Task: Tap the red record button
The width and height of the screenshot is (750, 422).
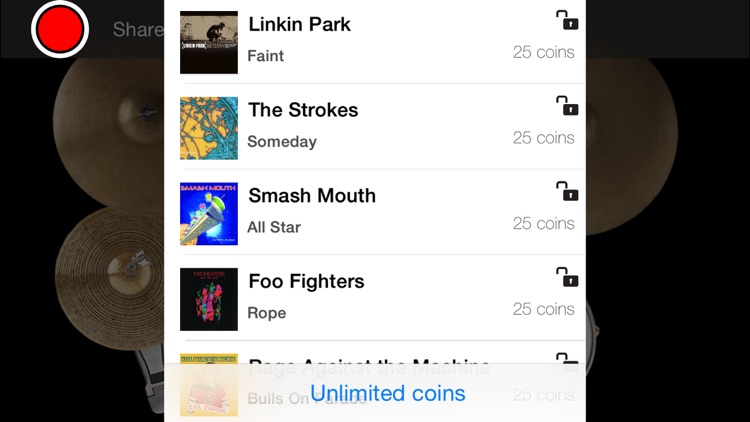Action: (x=60, y=29)
